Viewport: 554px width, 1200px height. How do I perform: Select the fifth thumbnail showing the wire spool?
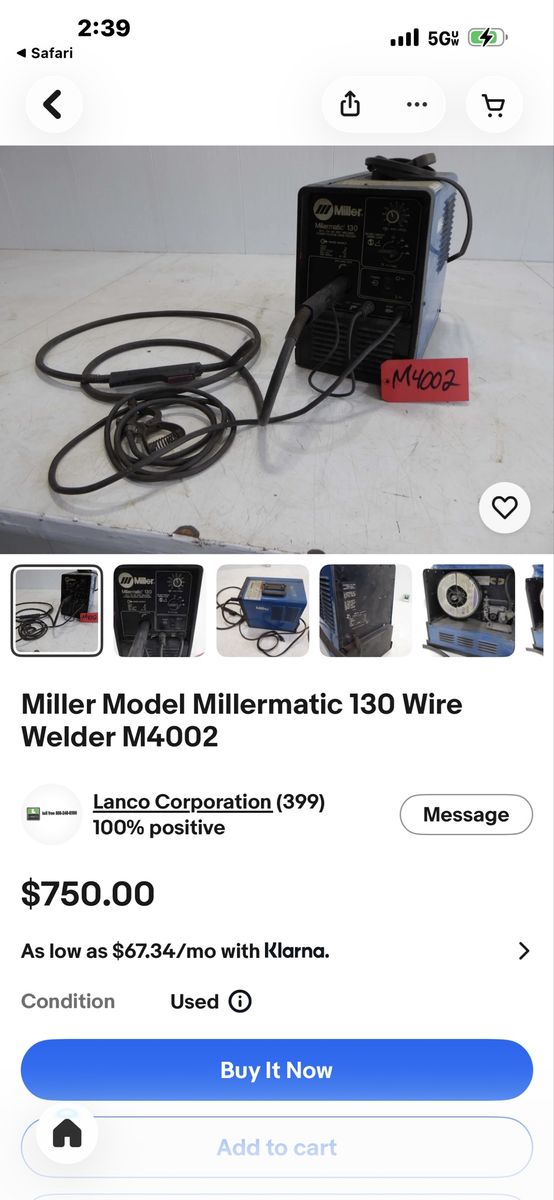[x=468, y=611]
